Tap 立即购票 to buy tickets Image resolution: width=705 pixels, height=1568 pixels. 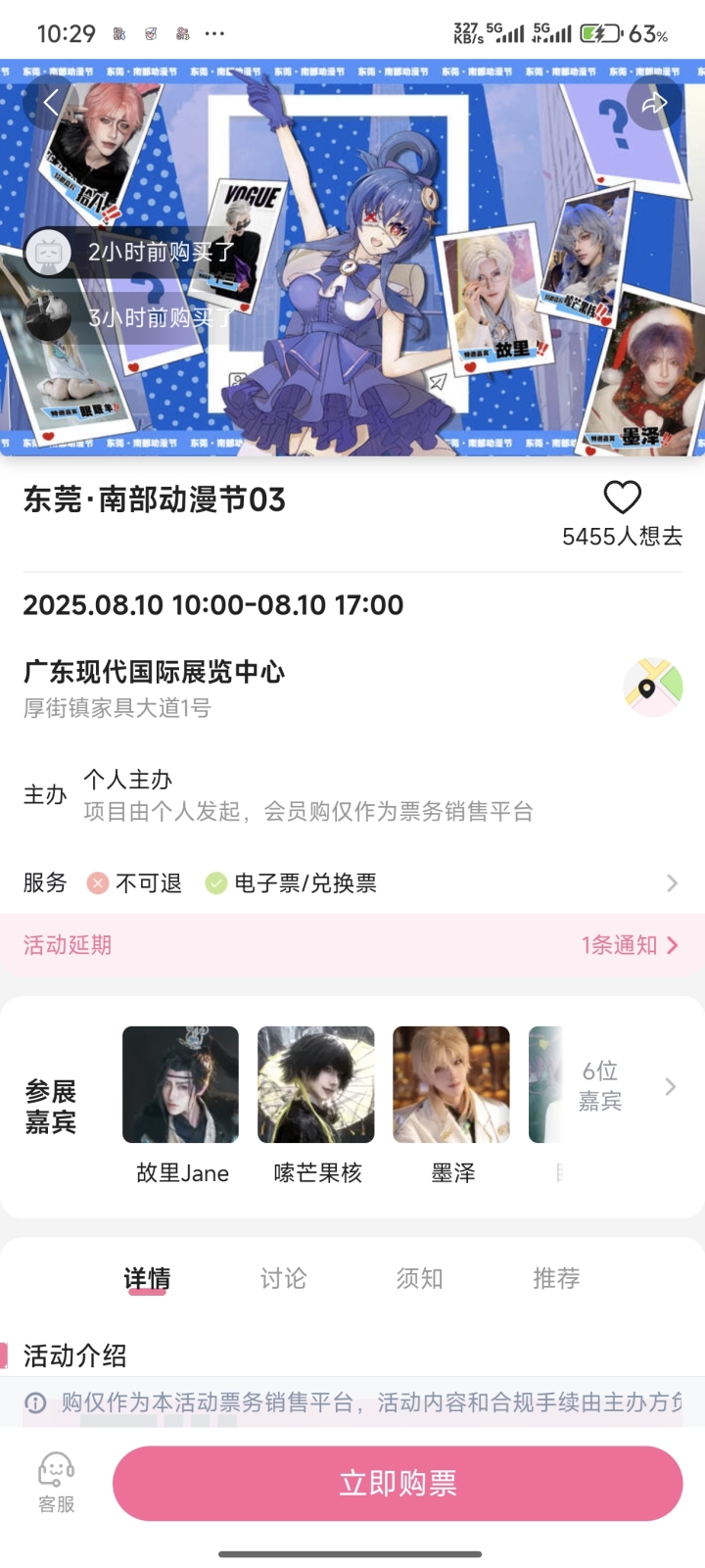tap(398, 1483)
